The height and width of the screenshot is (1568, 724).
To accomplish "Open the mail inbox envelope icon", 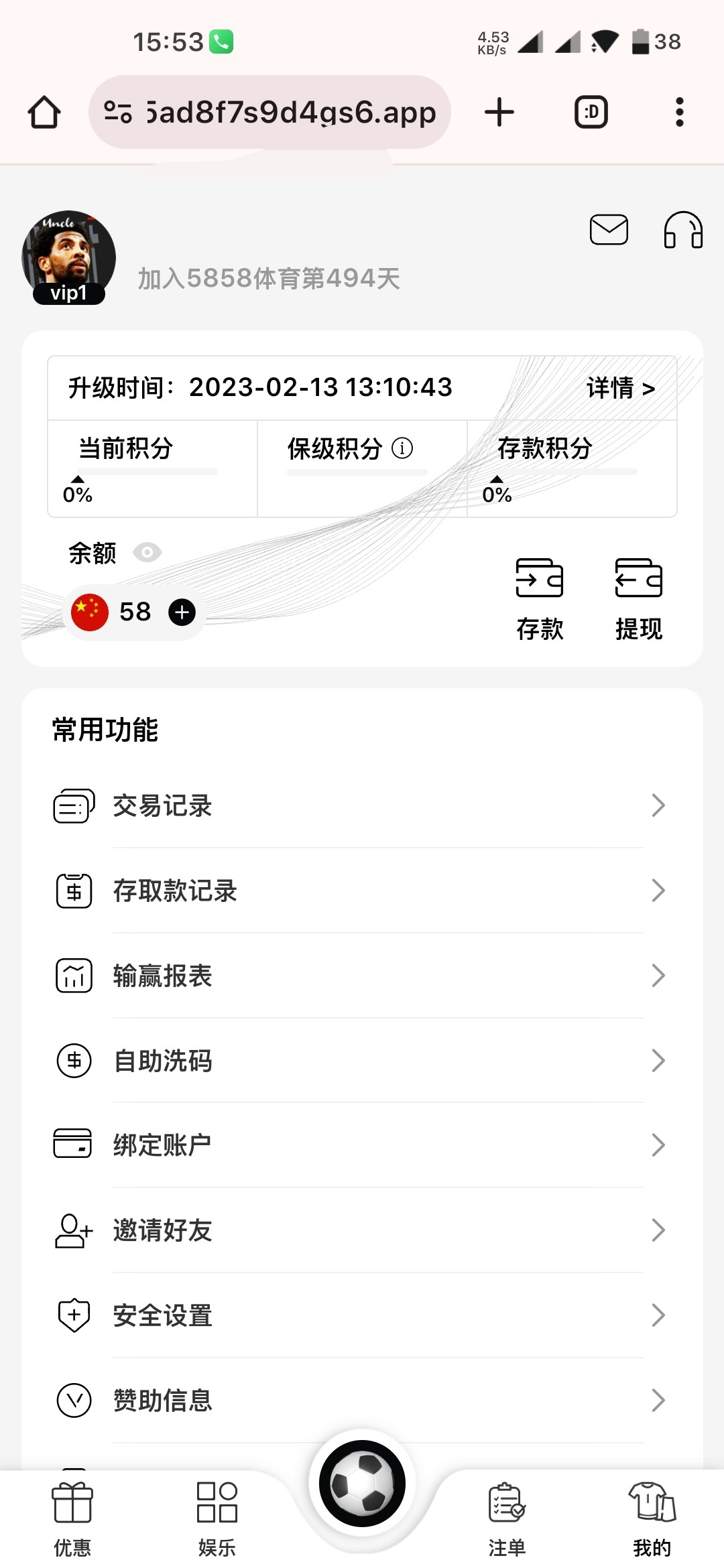I will coord(609,230).
